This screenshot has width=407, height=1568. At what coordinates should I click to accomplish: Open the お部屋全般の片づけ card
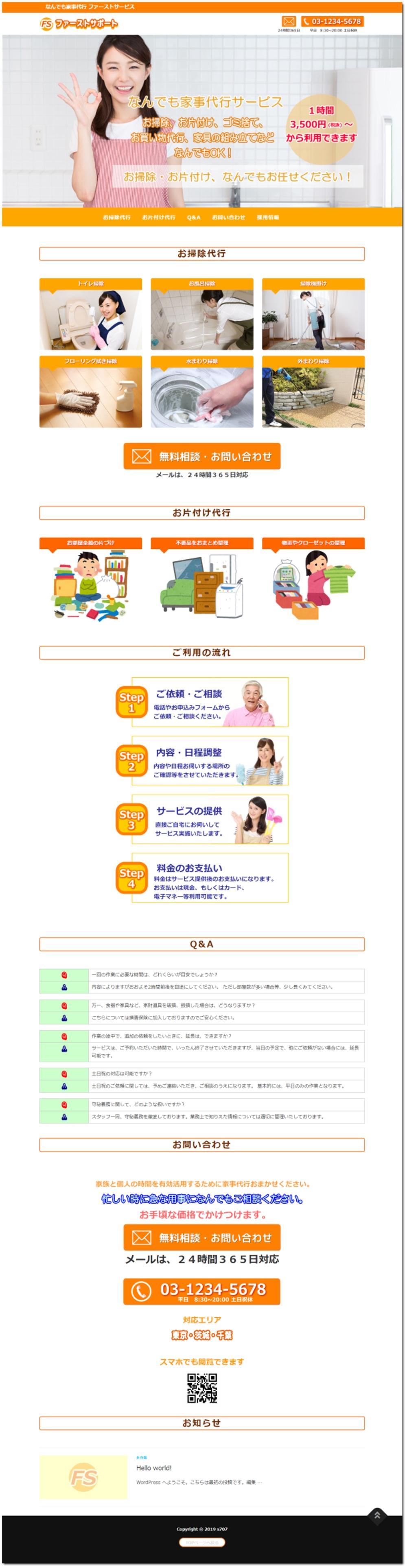point(91,580)
